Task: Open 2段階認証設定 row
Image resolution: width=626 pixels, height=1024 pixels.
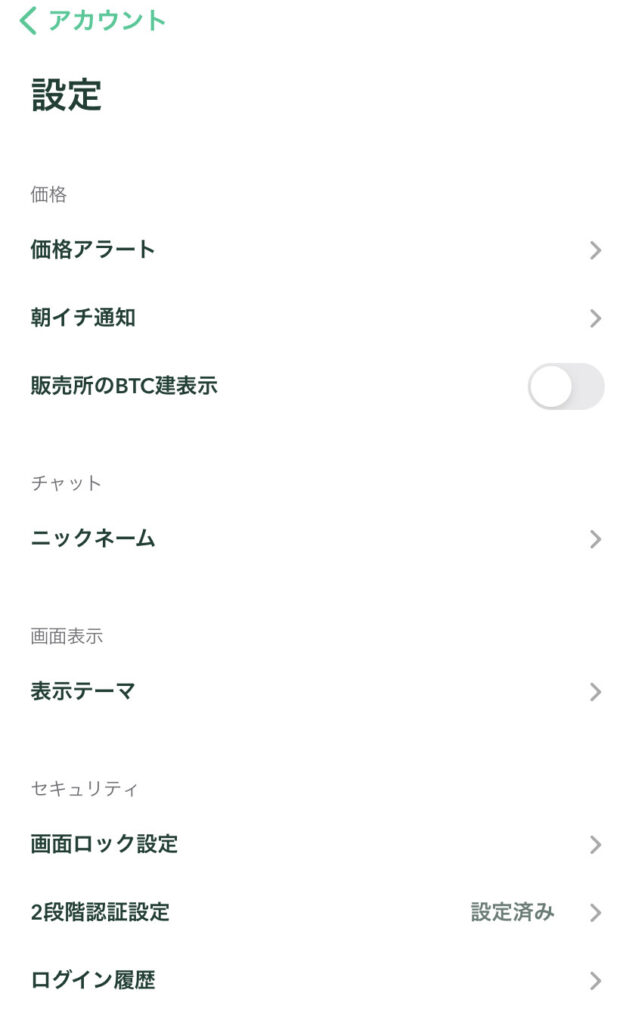Action: (x=313, y=912)
